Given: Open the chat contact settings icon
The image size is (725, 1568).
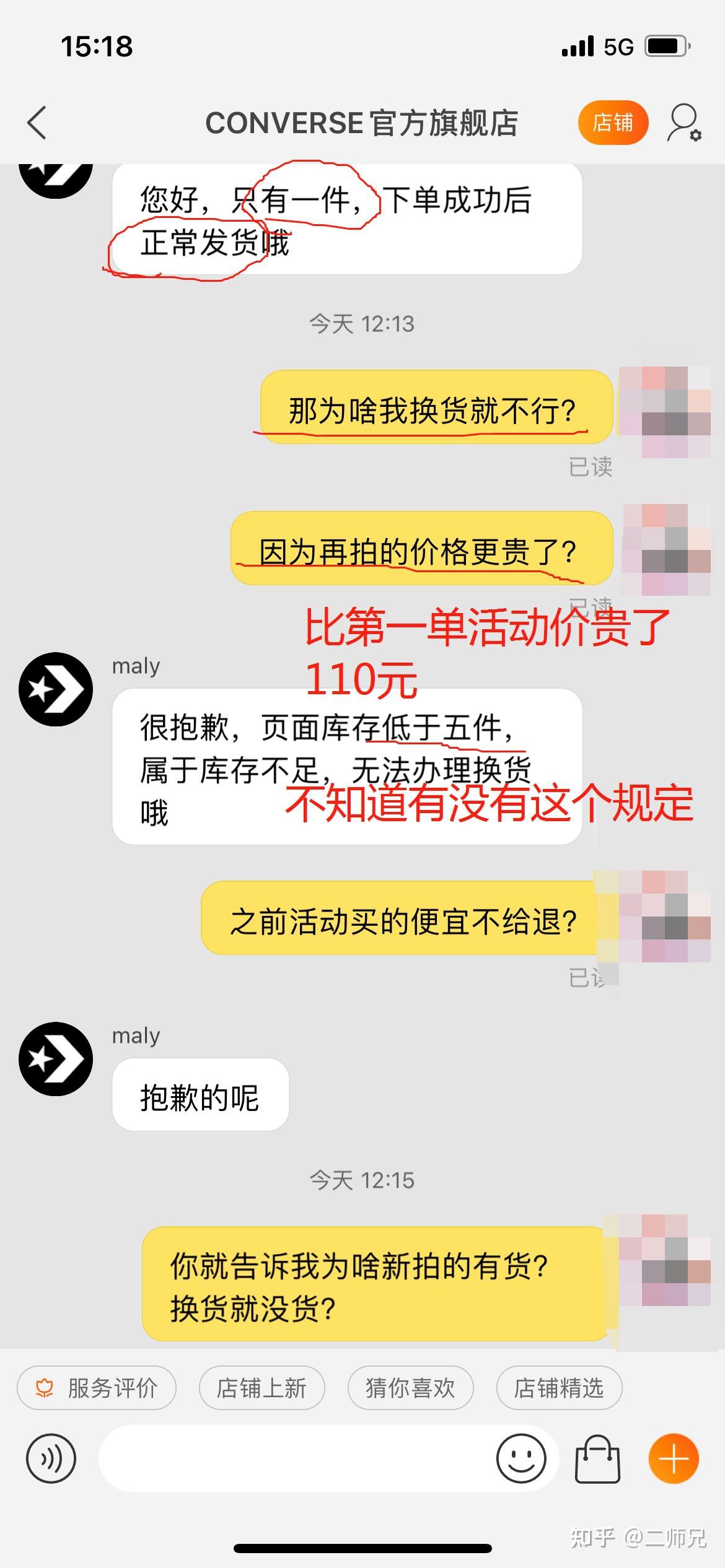Looking at the screenshot, I should click(683, 123).
